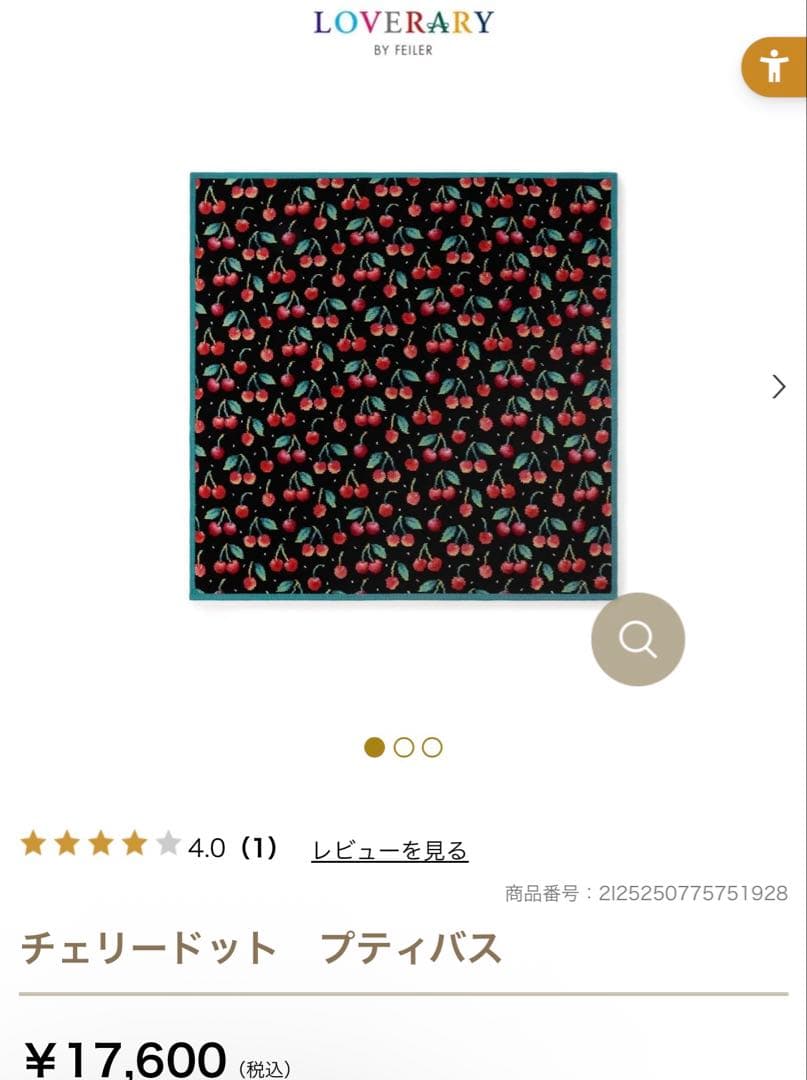Screen dimensions: 807x1080
Task: Select the gray fifth star
Action: (x=167, y=843)
